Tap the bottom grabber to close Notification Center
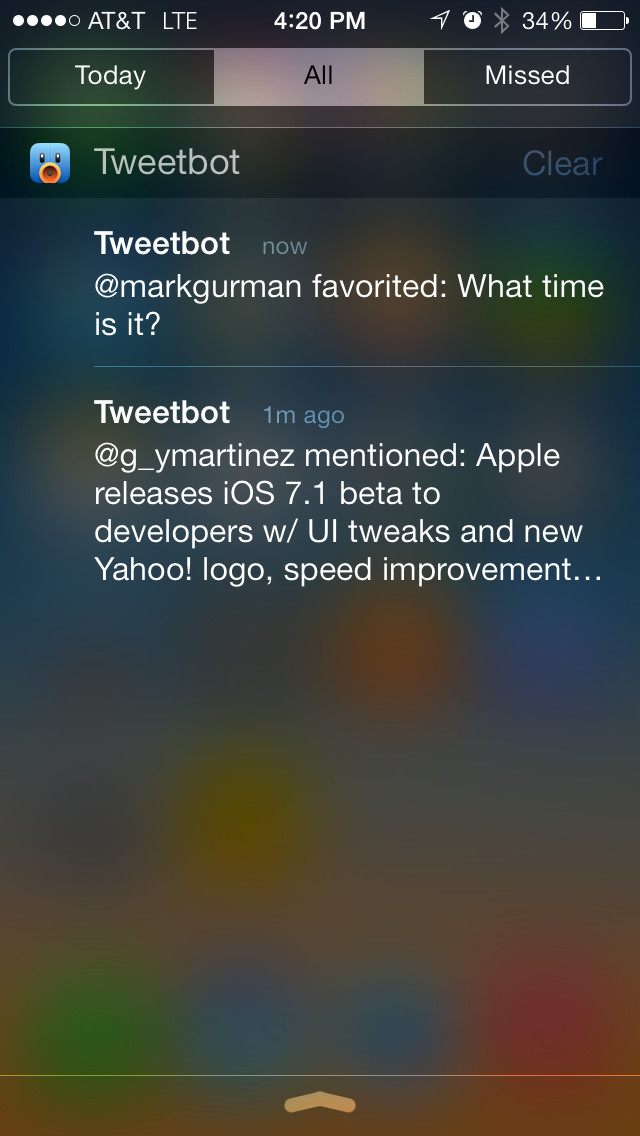This screenshot has height=1136, width=640. (x=320, y=1103)
